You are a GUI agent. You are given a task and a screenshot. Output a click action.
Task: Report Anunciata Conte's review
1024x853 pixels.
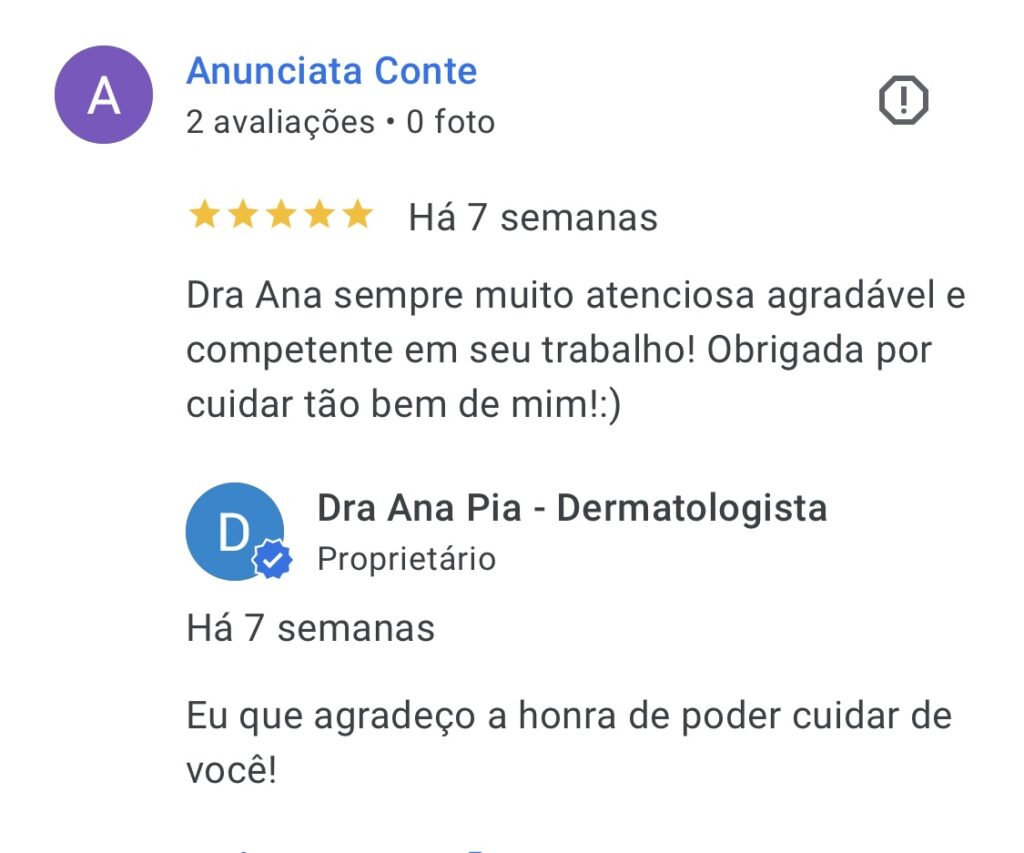(903, 100)
